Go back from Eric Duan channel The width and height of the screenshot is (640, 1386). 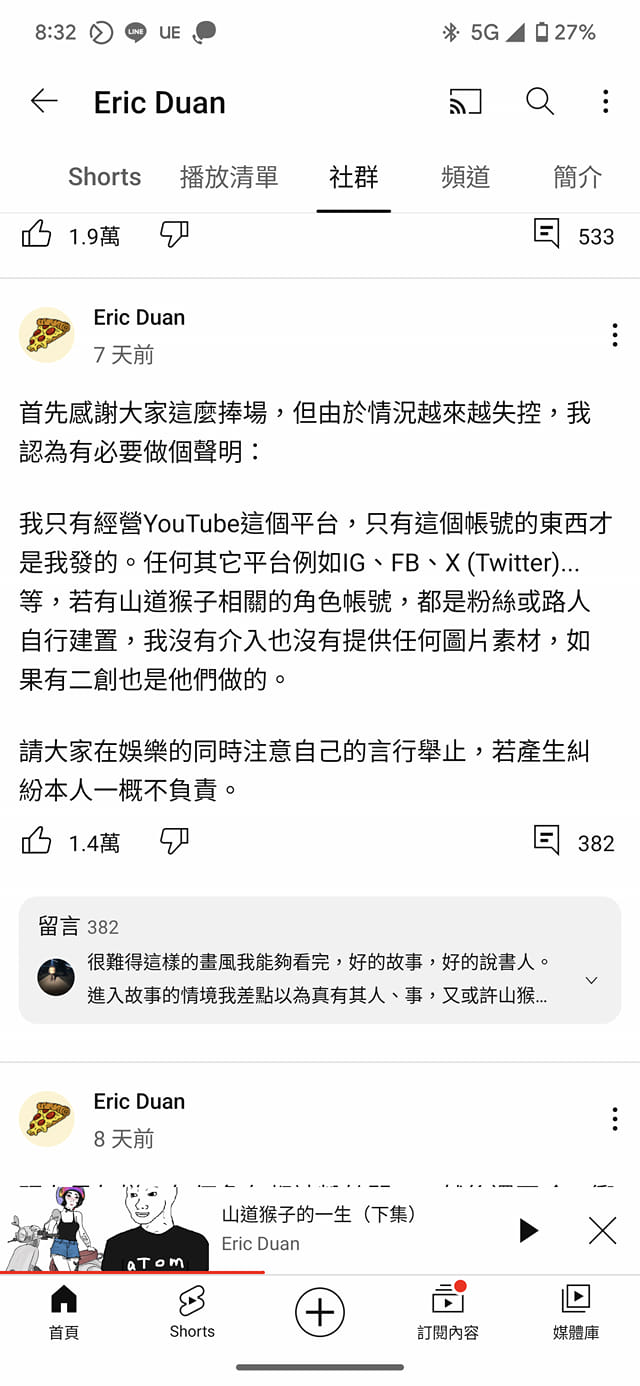click(x=44, y=101)
